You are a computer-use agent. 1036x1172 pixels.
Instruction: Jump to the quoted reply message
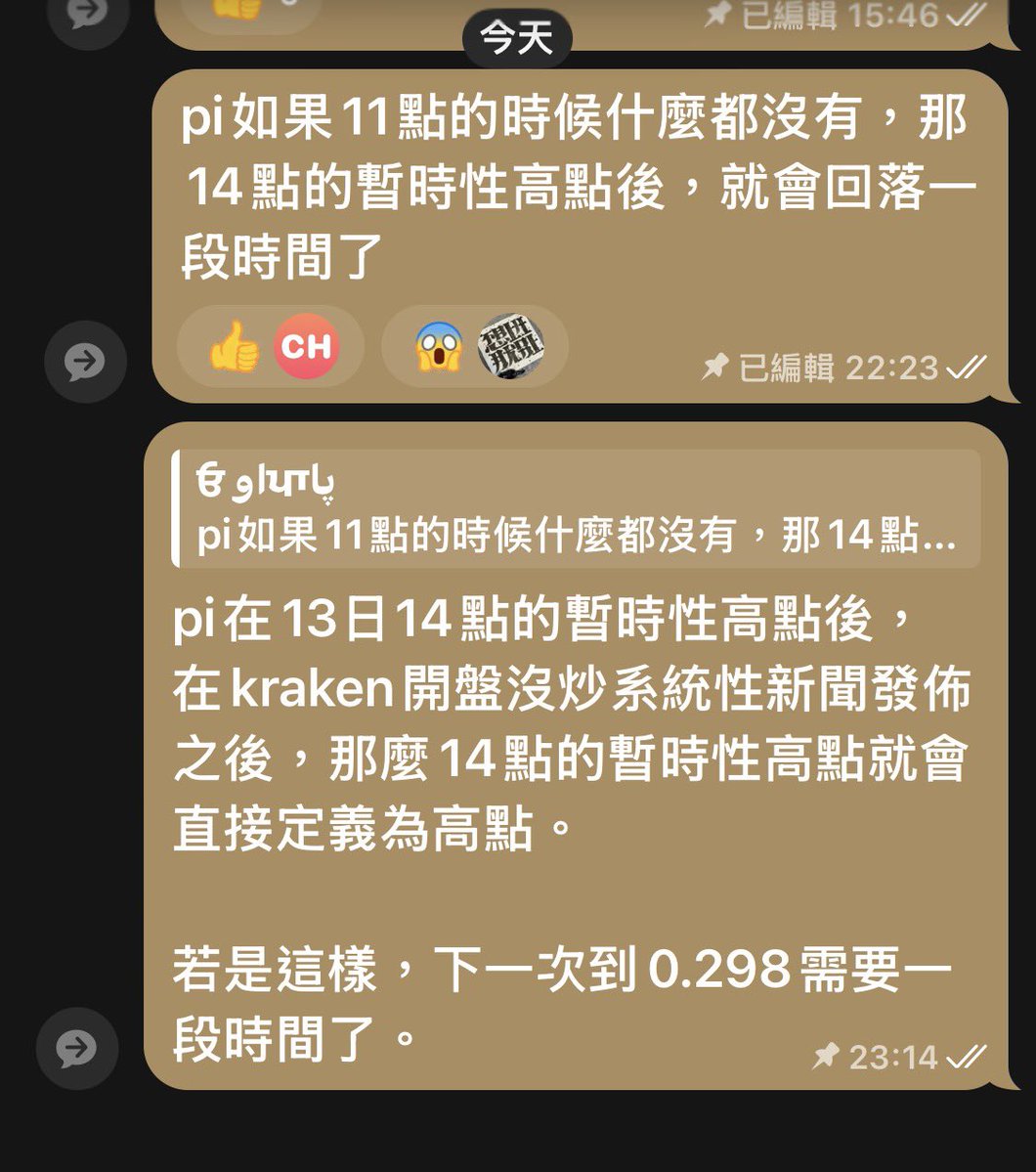[577, 509]
